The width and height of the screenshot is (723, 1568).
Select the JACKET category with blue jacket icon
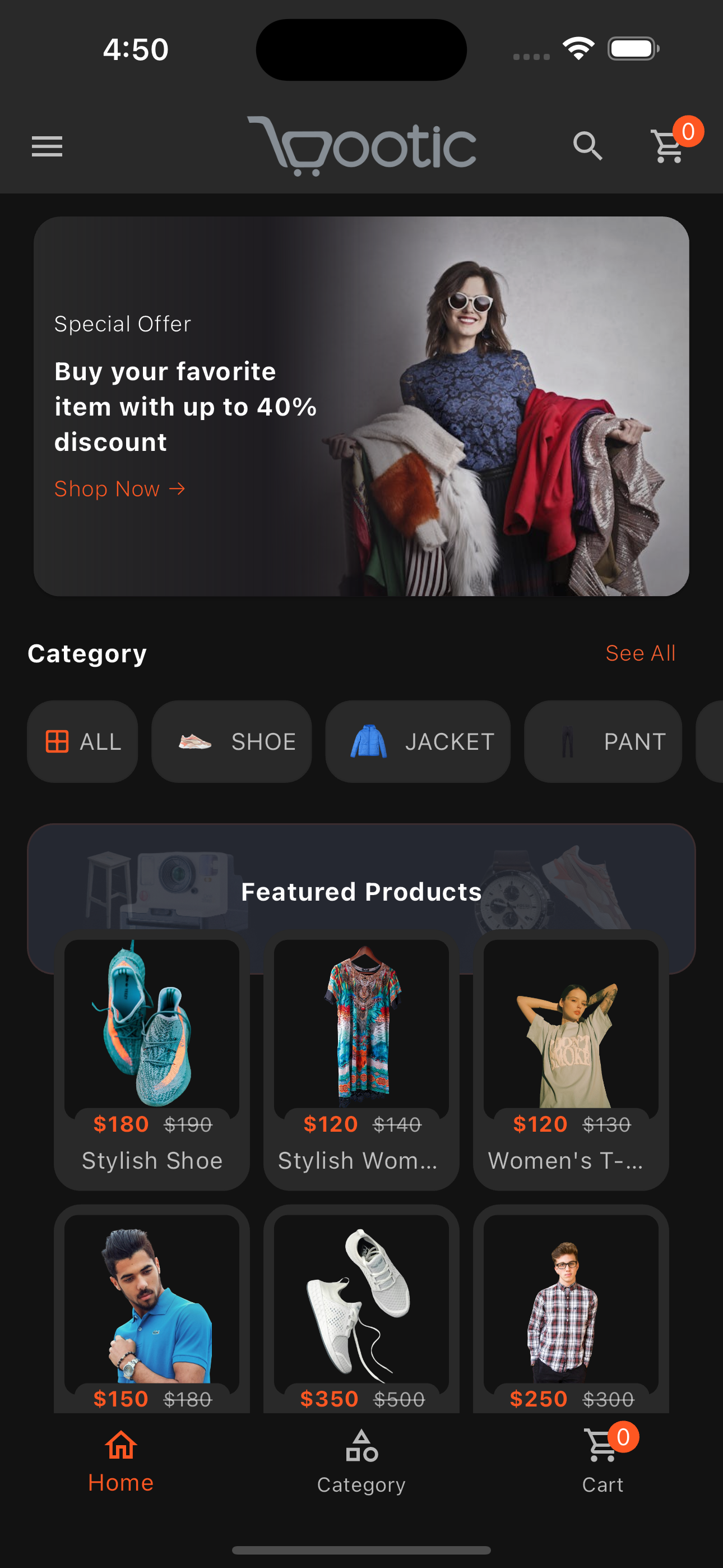[x=418, y=741]
